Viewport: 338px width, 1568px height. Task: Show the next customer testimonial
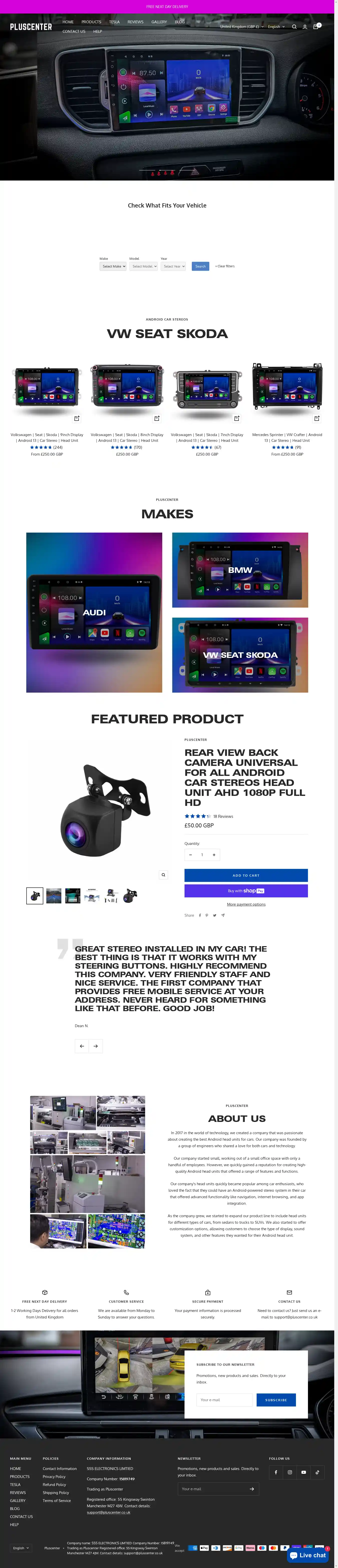pos(96,1046)
